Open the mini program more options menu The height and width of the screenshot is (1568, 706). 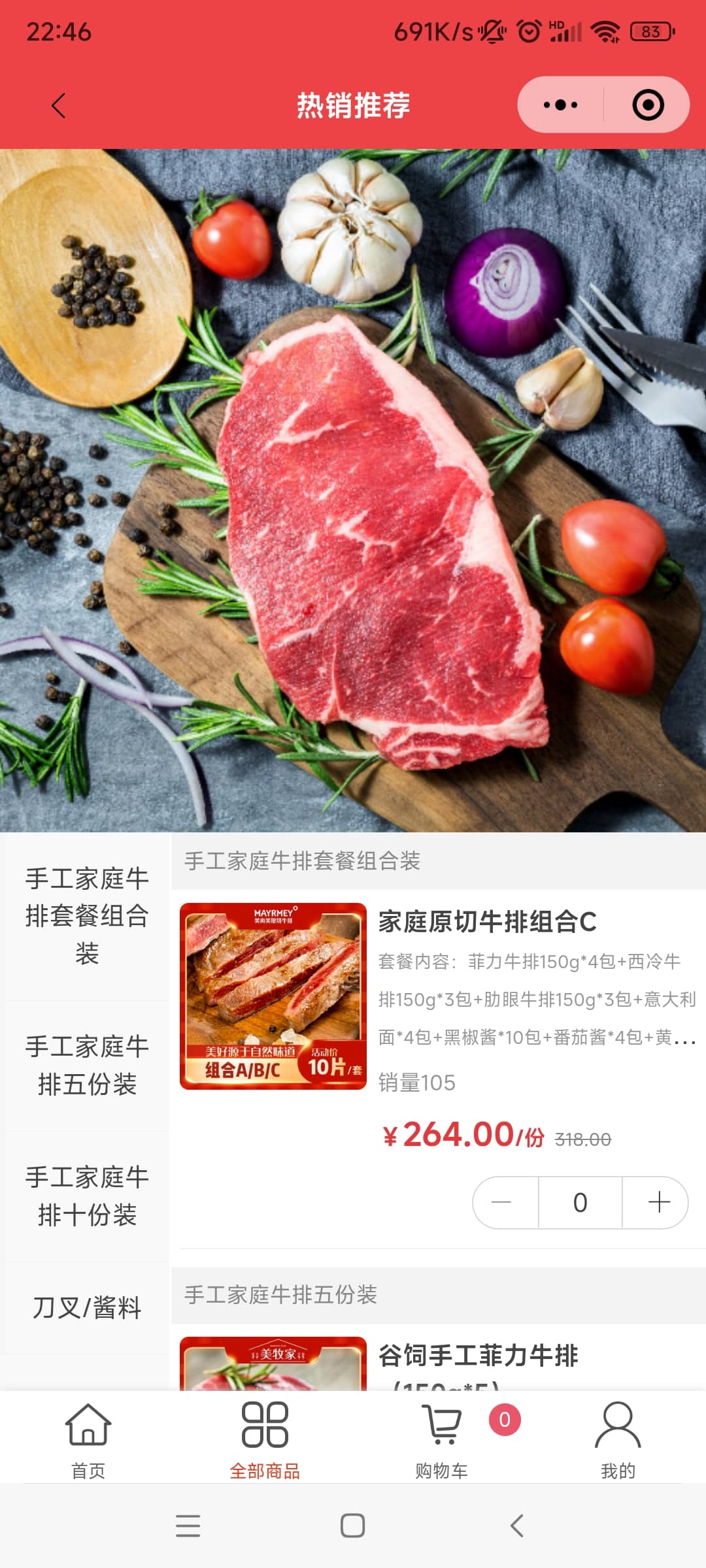point(560,105)
